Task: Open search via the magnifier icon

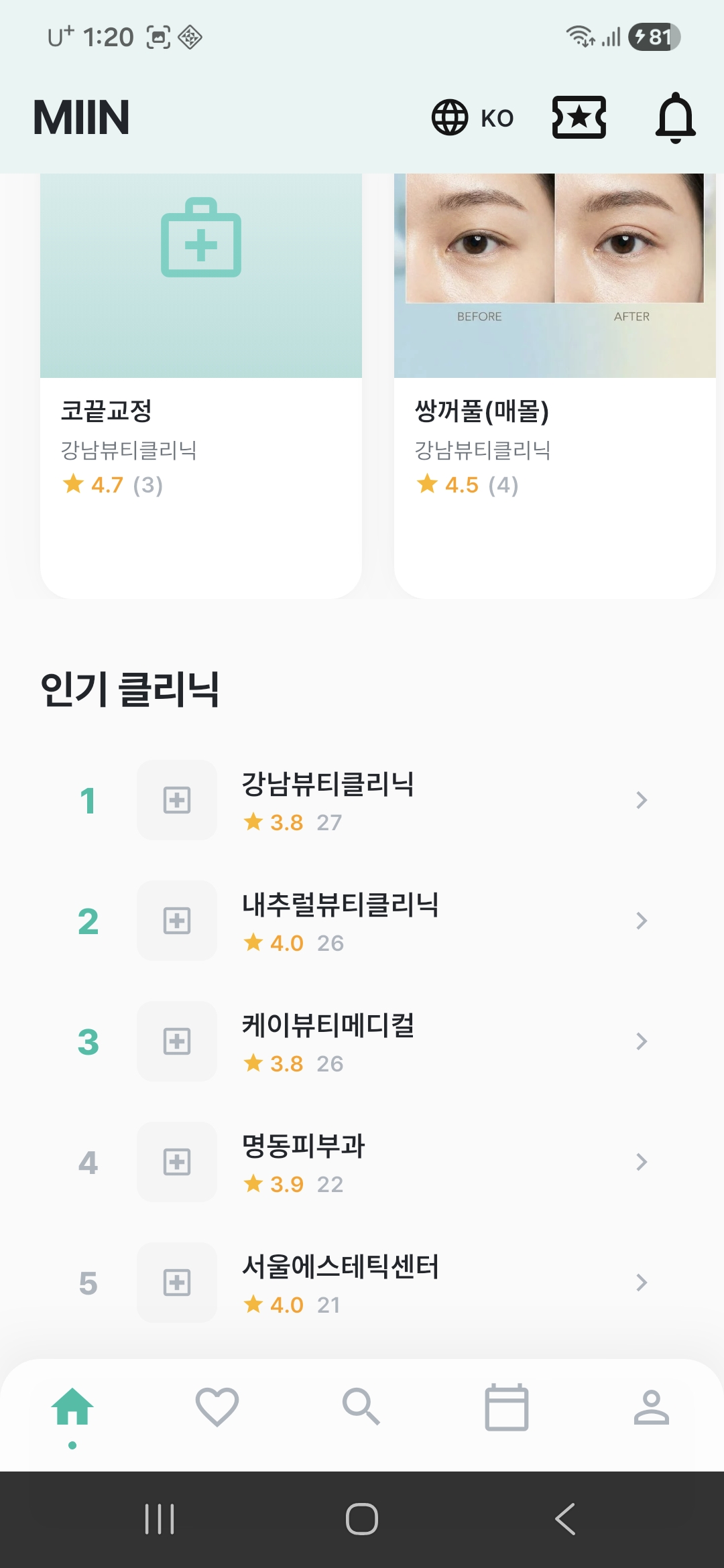Action: pos(361,1407)
